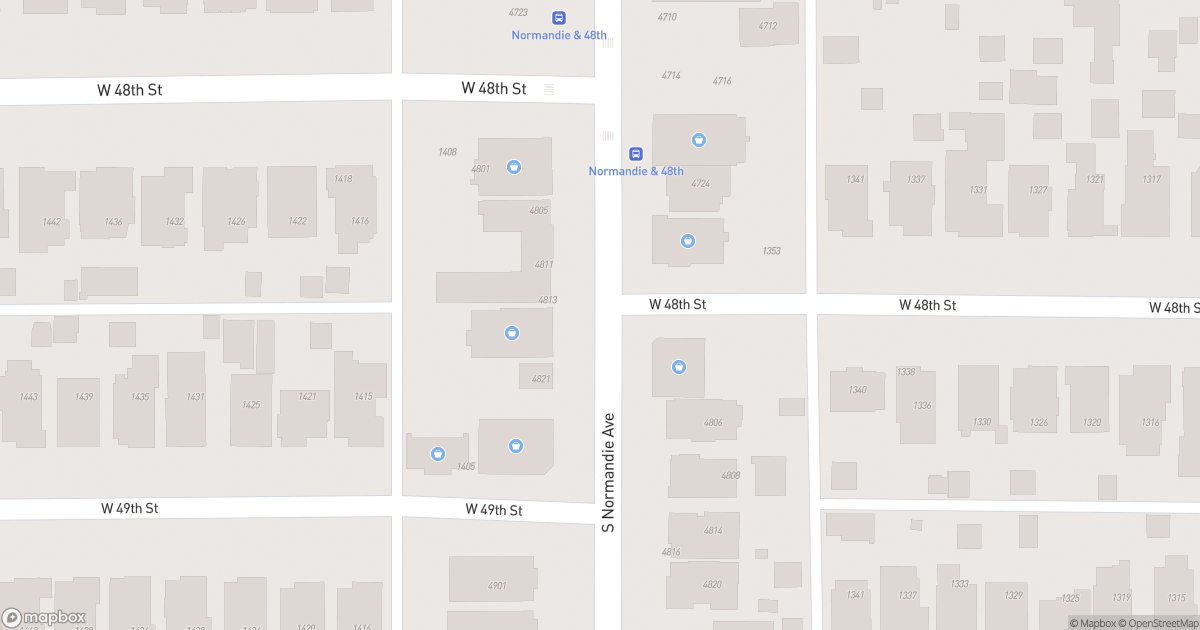This screenshot has height=630, width=1200.
Task: Tap the shop marker just north of 4806
Action: [x=679, y=367]
